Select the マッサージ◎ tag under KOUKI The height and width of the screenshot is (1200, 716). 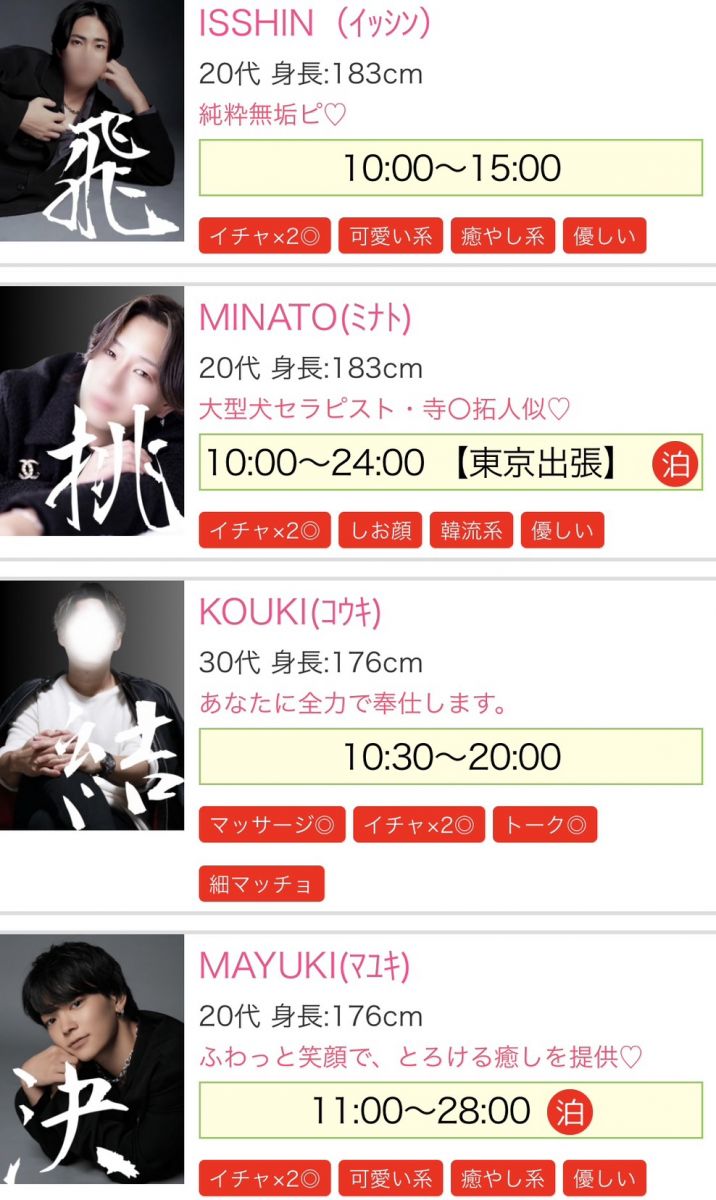tap(272, 825)
